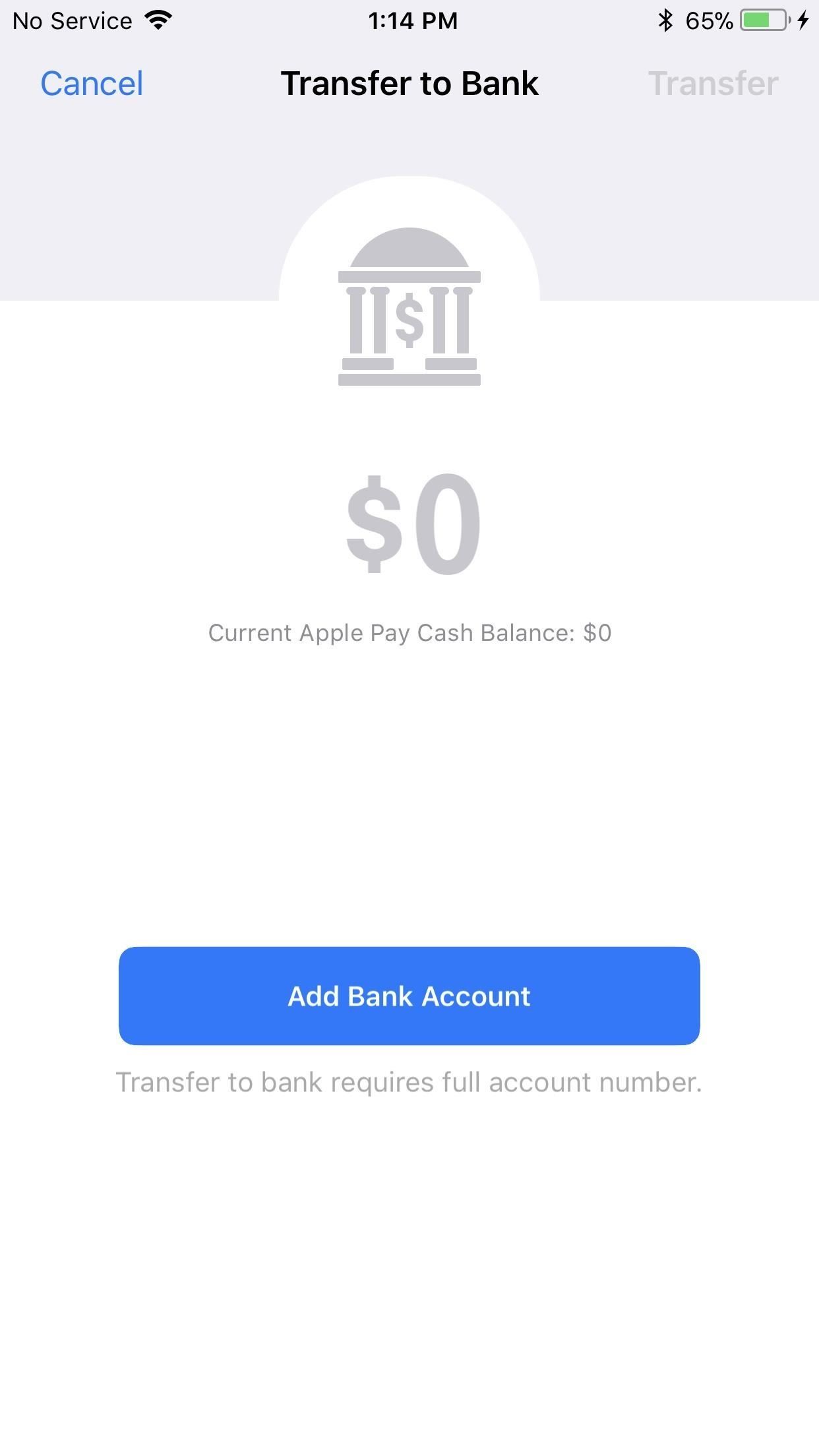Tap the Apple Pay Cash balance text
This screenshot has width=819, height=1456.
[x=409, y=632]
